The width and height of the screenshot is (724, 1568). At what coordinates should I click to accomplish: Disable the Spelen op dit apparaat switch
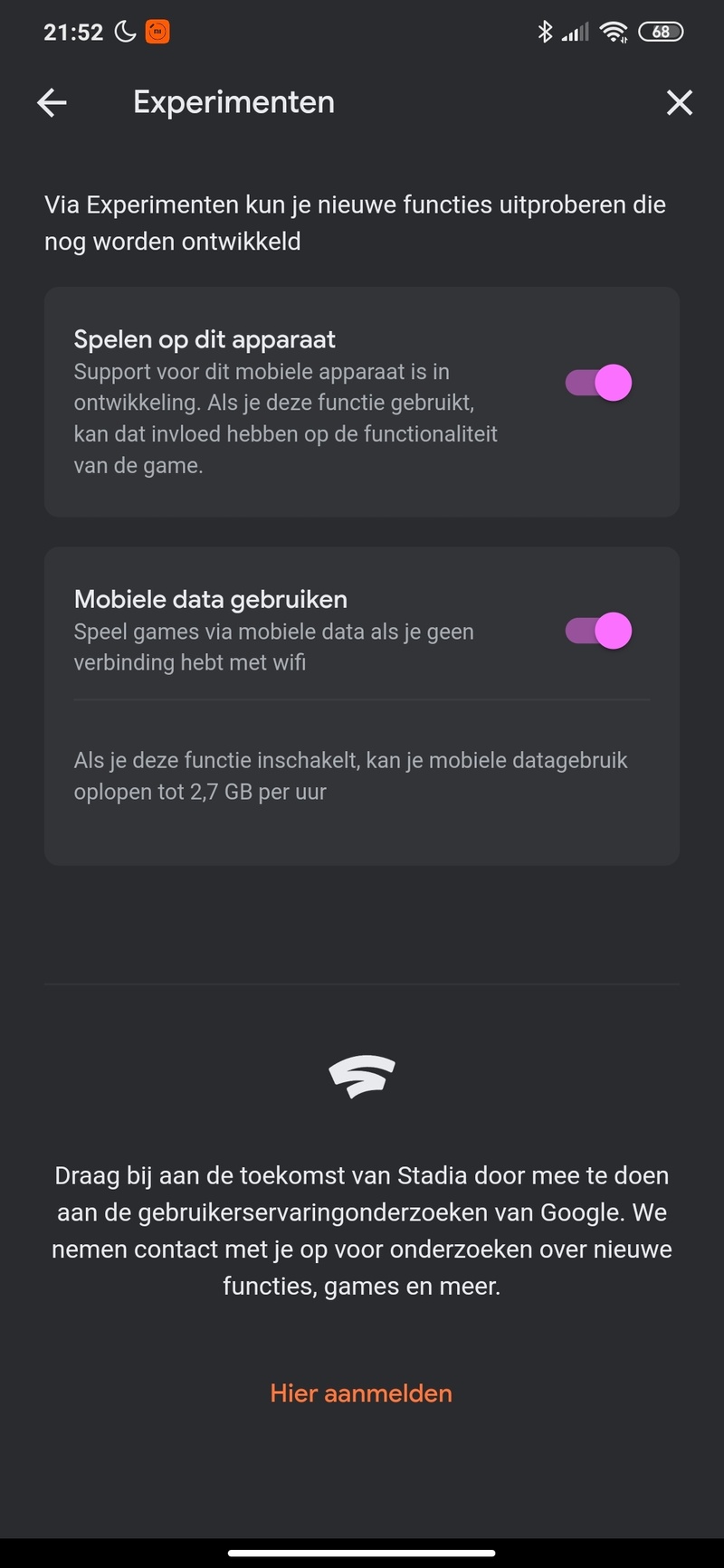click(x=599, y=383)
